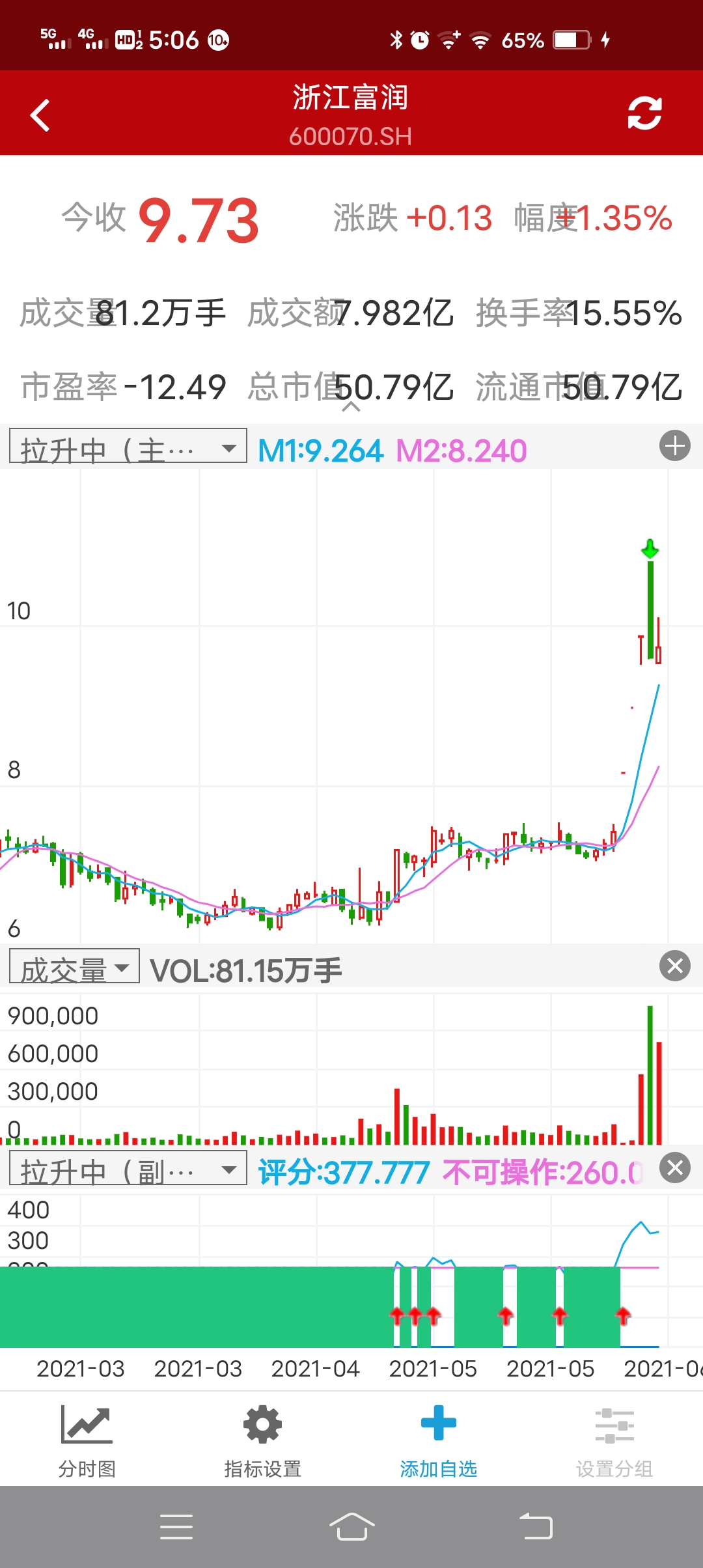Viewport: 703px width, 1568px height.
Task: Open the 拉升中（主… indicator dropdown
Action: pyautogui.click(x=128, y=447)
